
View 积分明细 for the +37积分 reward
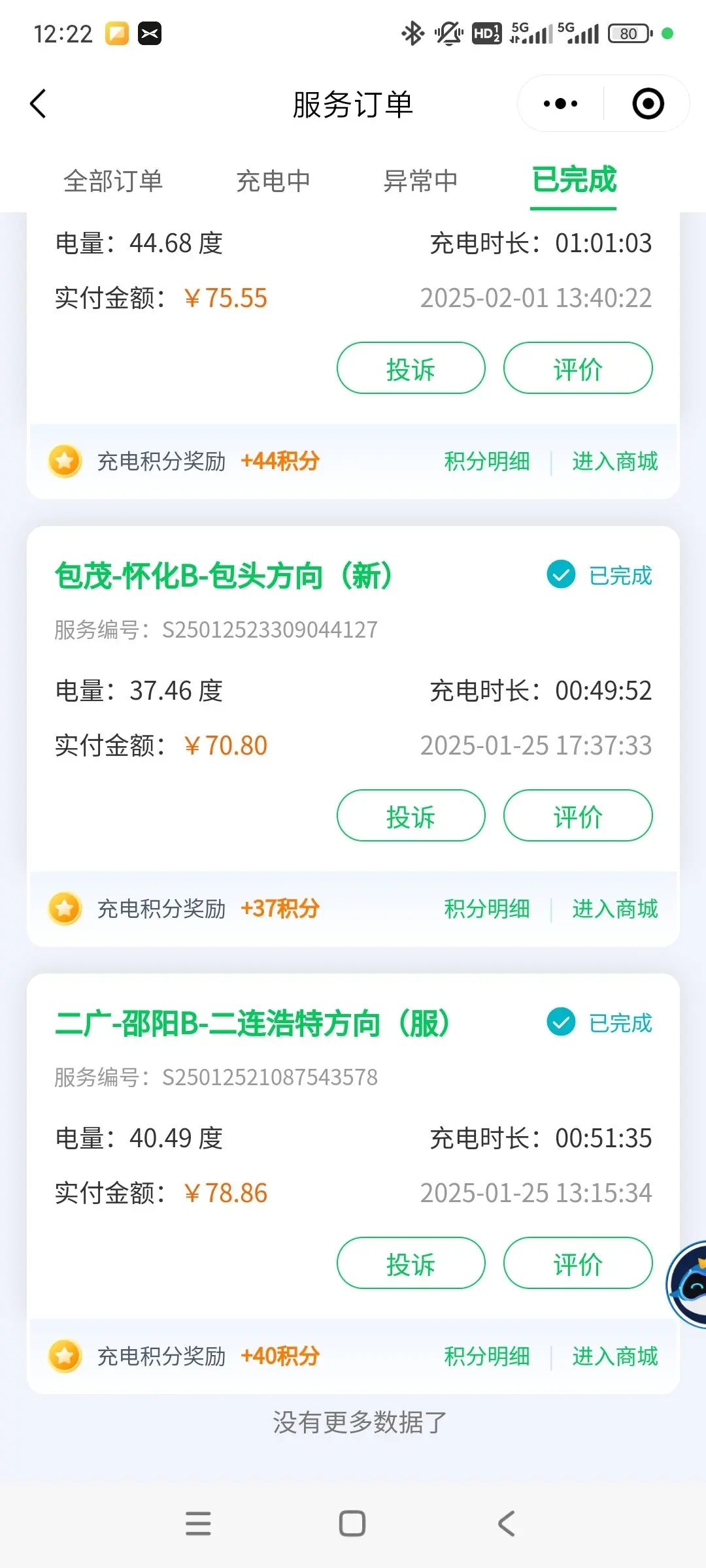coord(487,909)
